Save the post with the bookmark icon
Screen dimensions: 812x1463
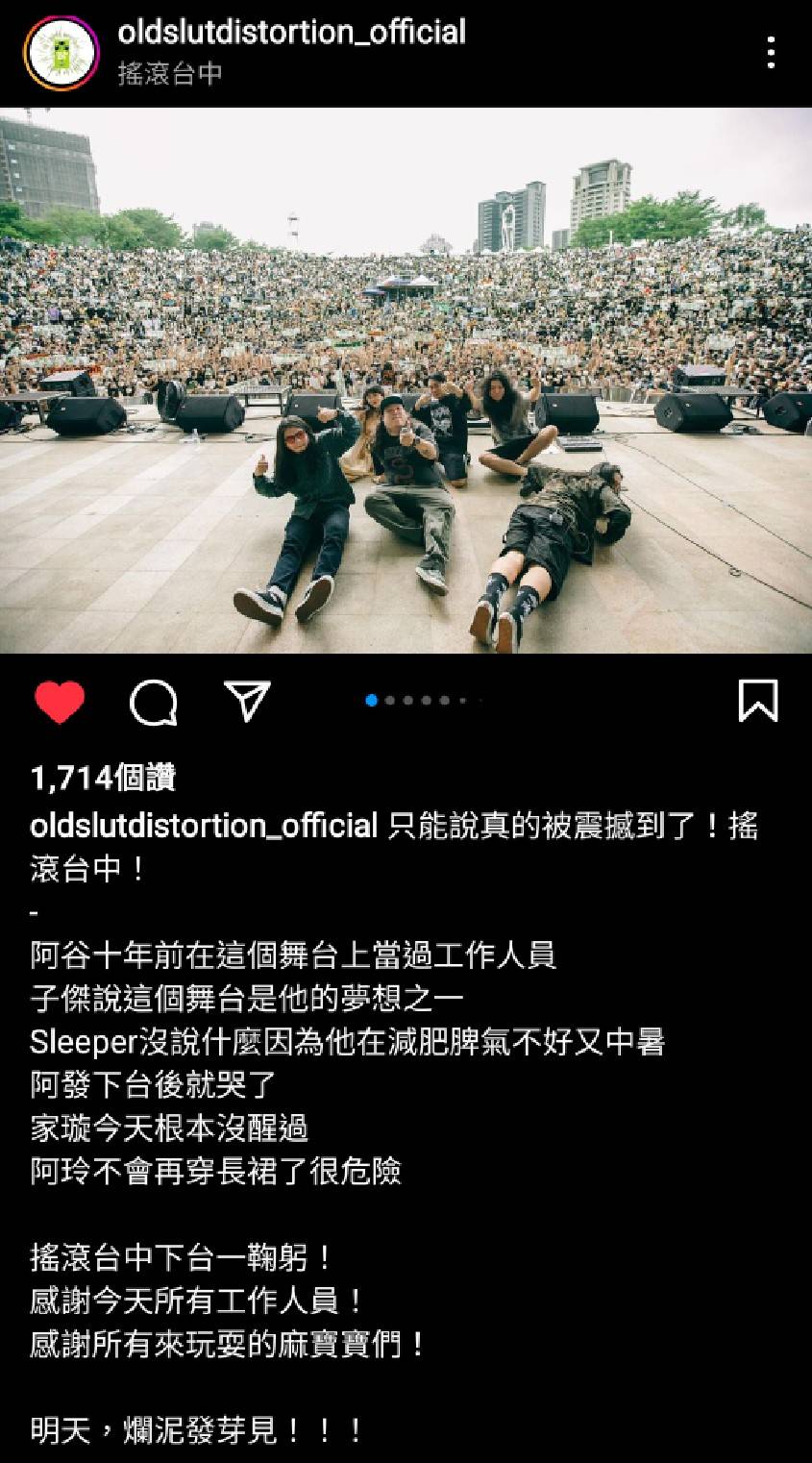757,701
